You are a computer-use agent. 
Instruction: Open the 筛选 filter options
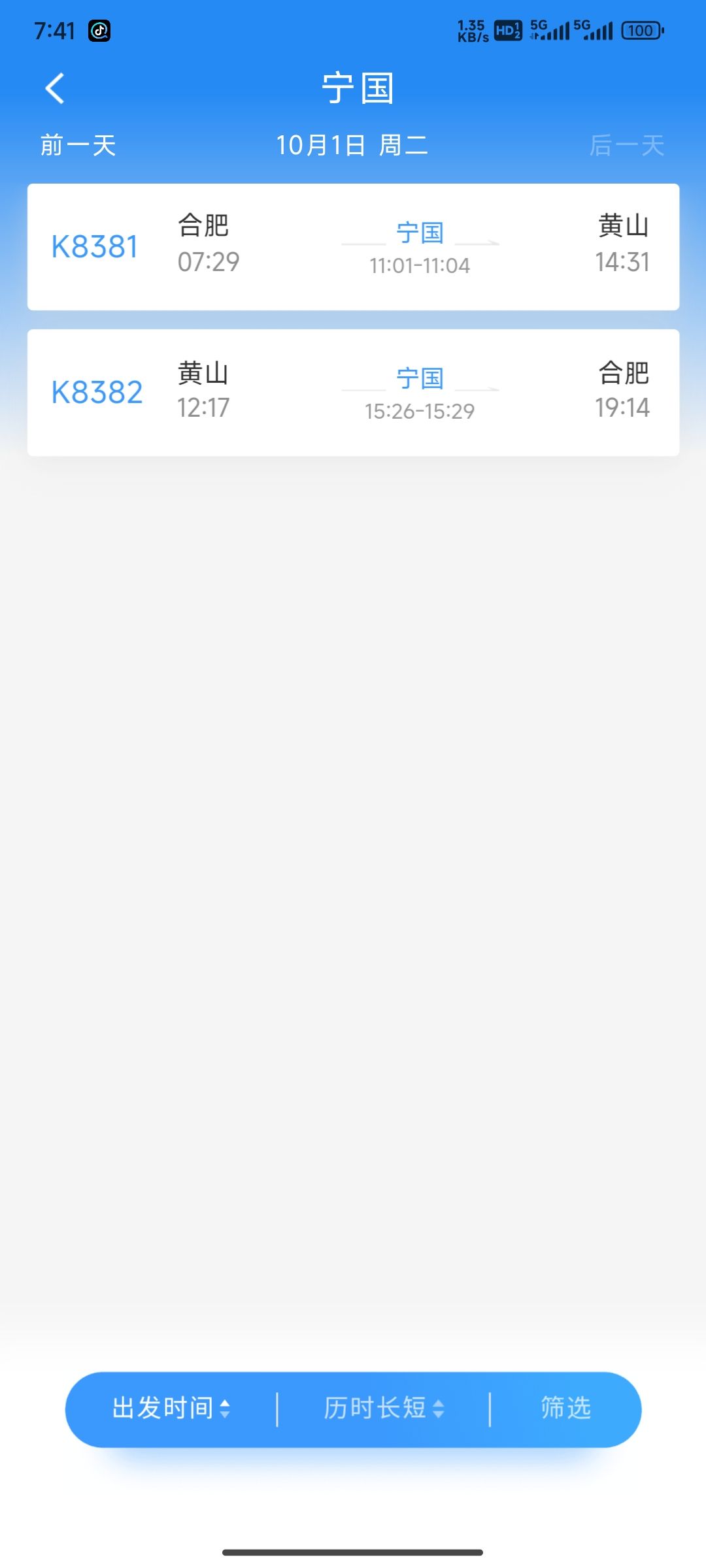point(565,1408)
